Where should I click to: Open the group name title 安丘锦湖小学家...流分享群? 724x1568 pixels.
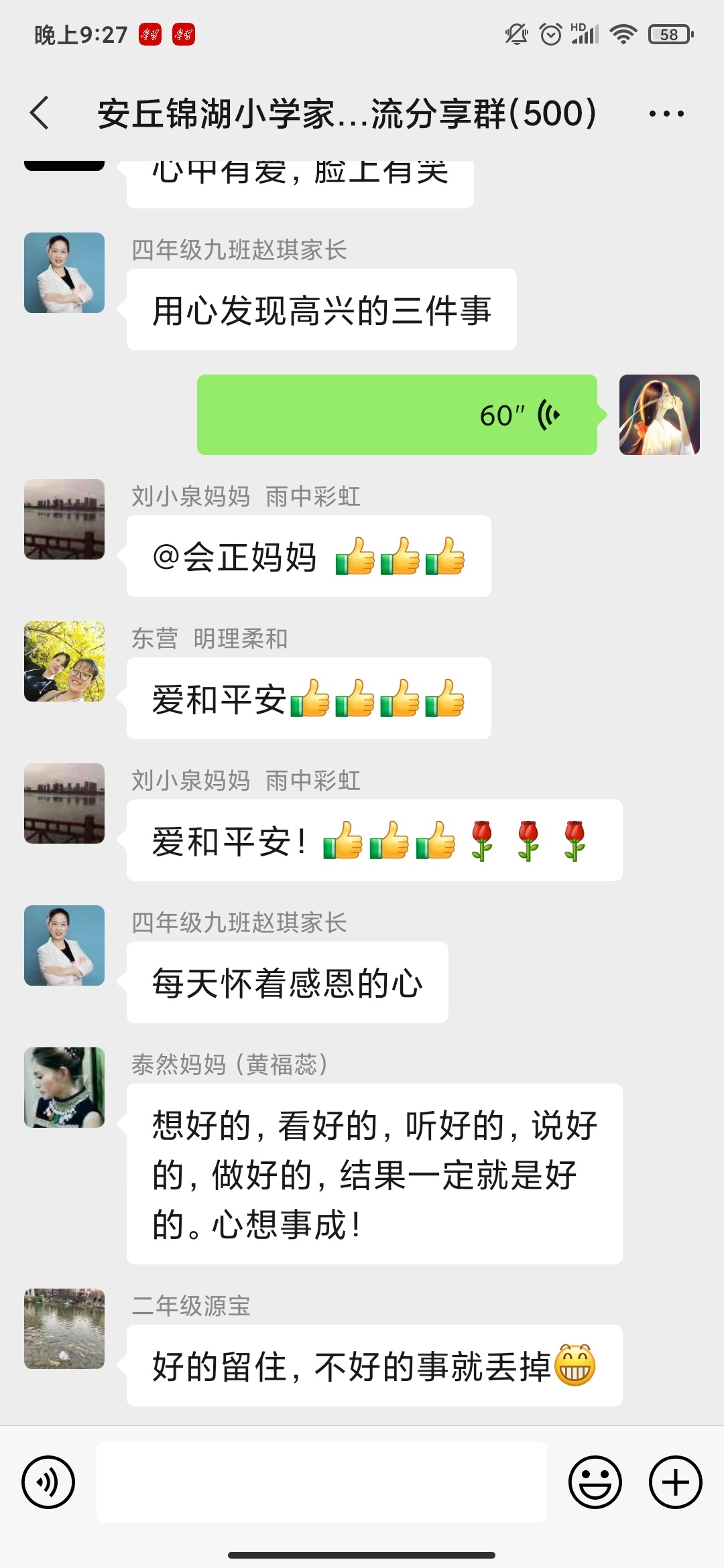[346, 113]
